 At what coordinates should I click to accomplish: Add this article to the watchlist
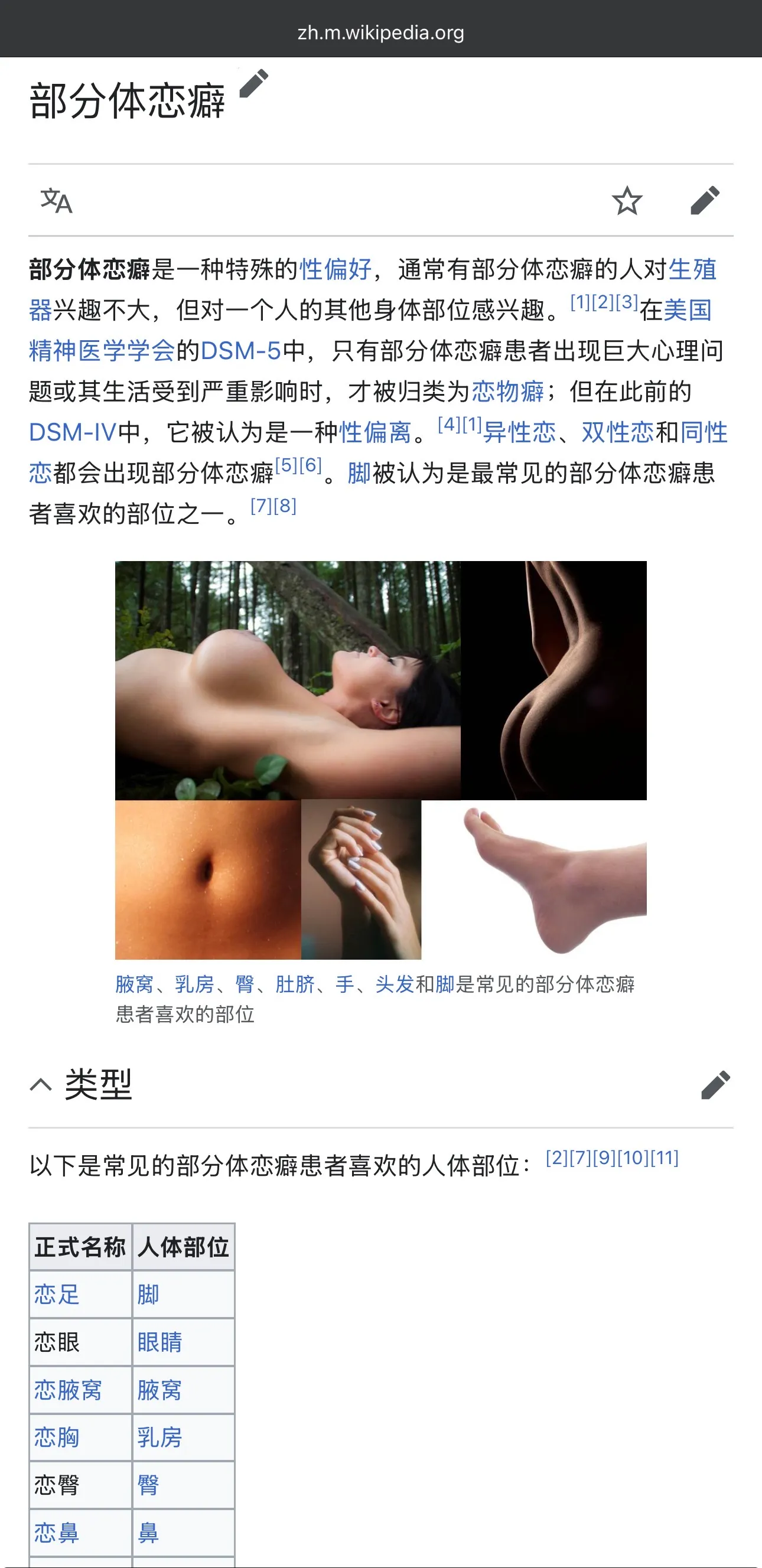point(627,201)
